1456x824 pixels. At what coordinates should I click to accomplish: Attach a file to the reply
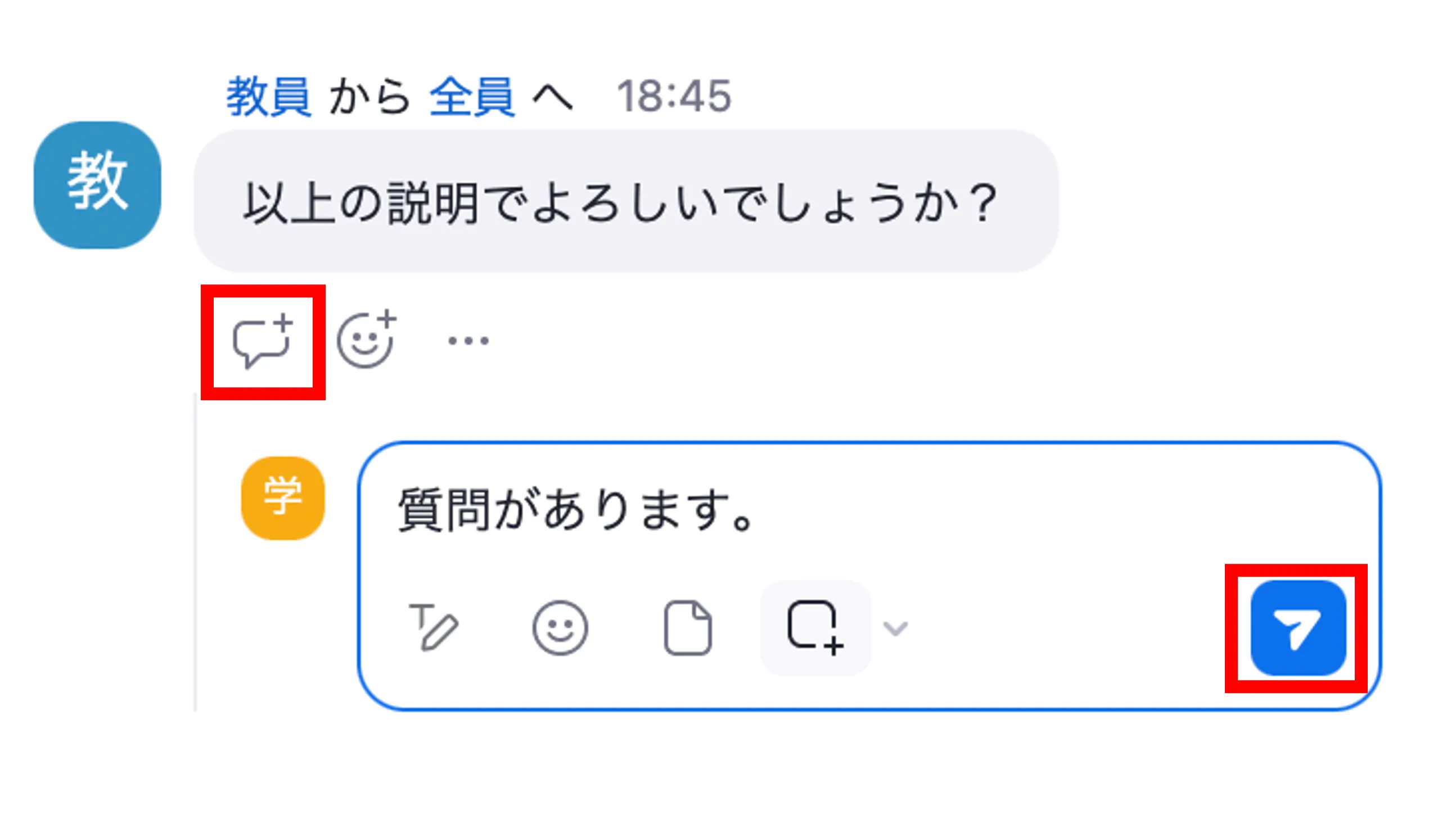(687, 628)
